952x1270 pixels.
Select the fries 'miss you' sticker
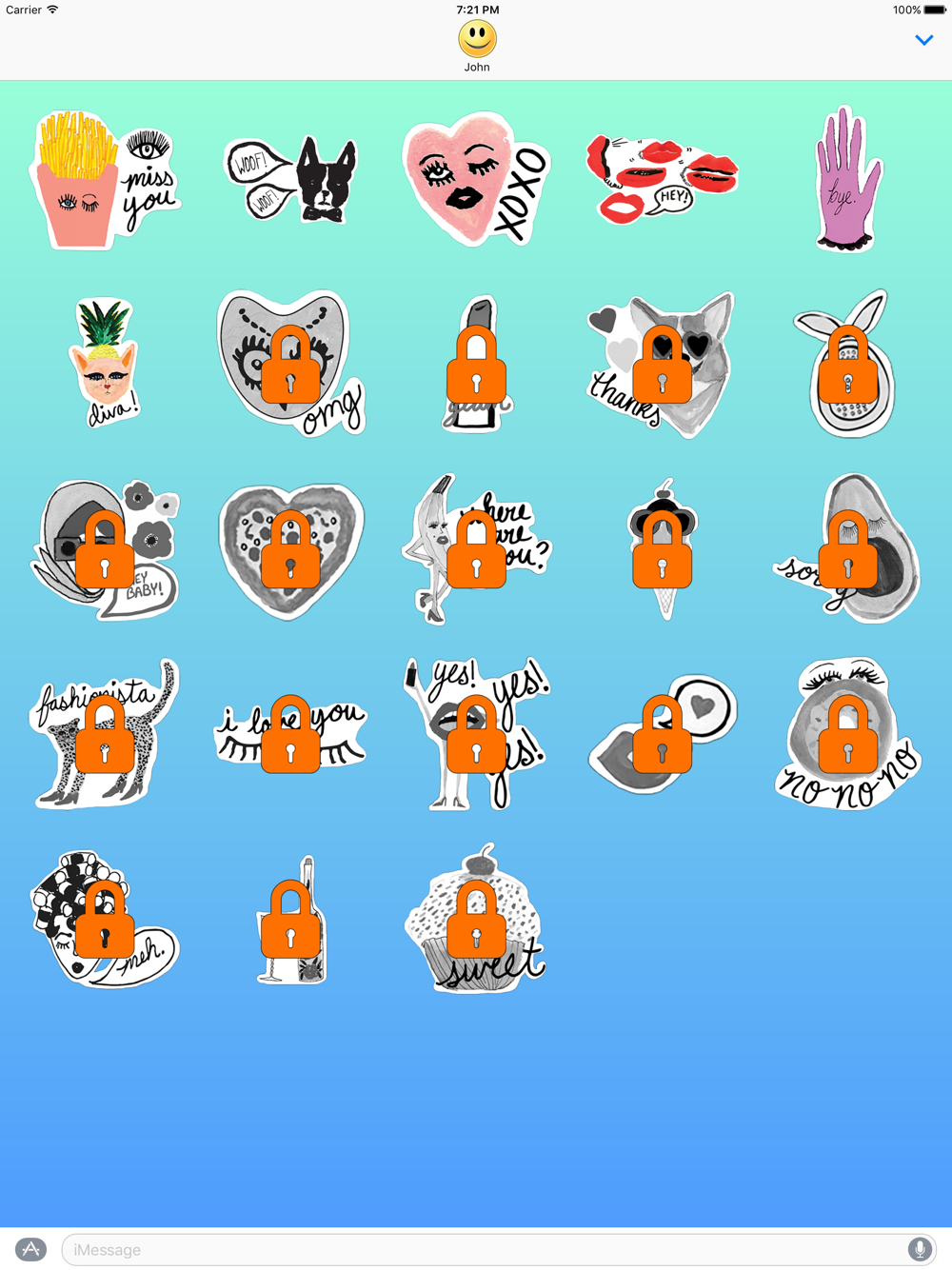(105, 180)
